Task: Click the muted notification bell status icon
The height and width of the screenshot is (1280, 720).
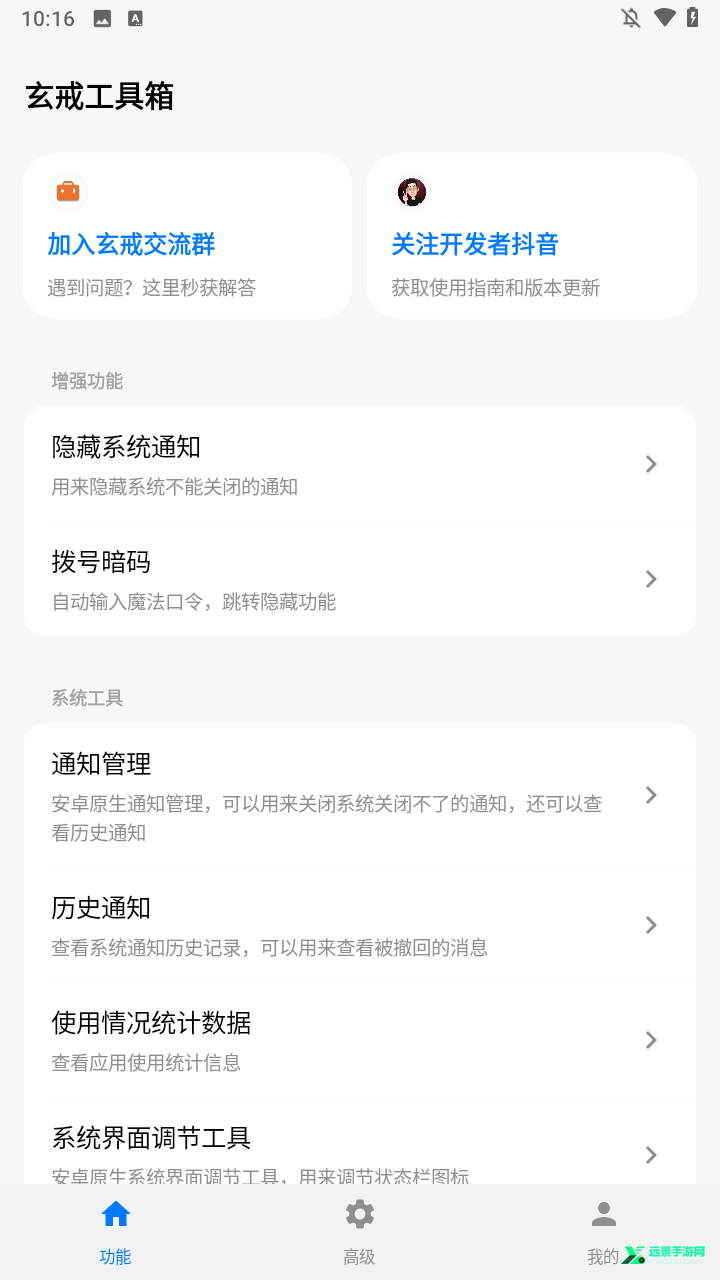Action: pos(631,17)
